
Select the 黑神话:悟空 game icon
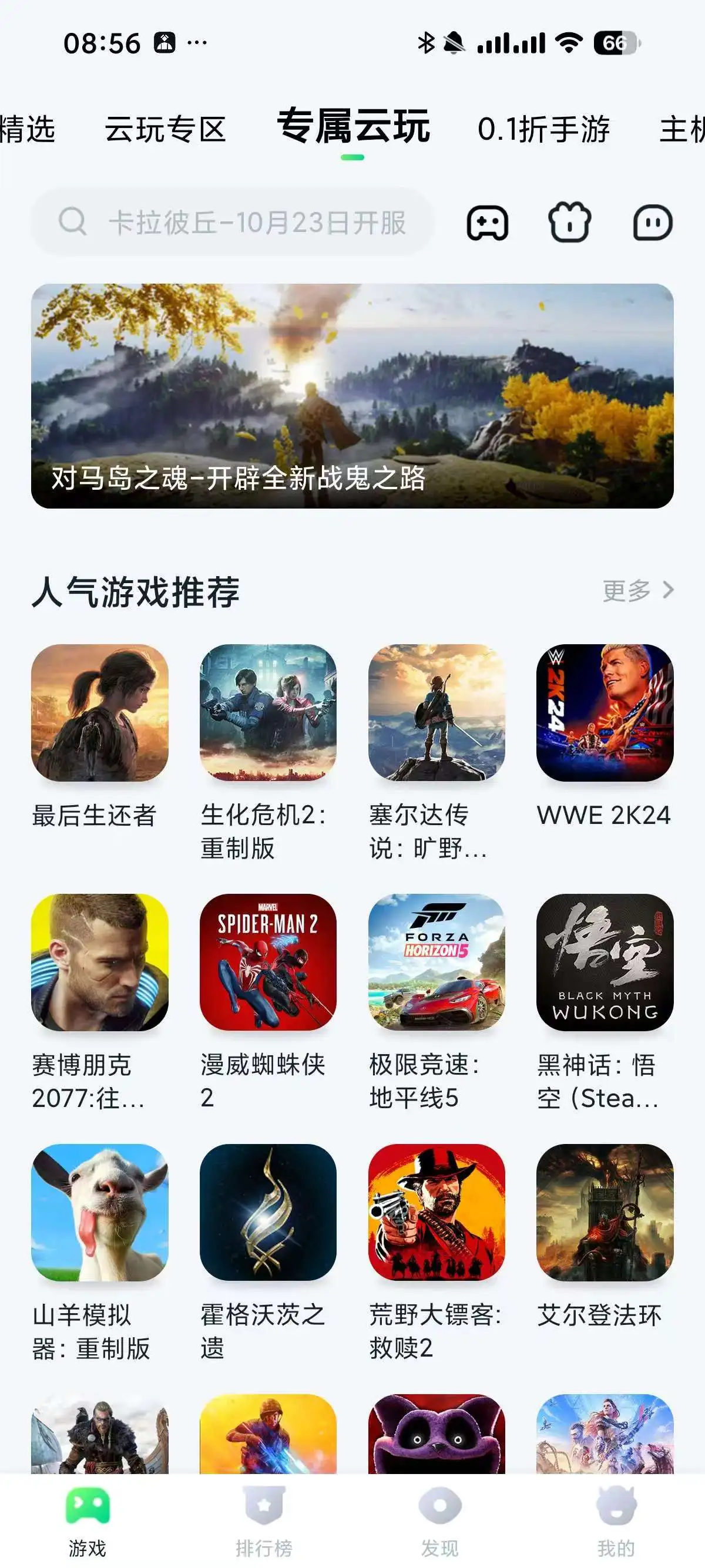pos(602,969)
